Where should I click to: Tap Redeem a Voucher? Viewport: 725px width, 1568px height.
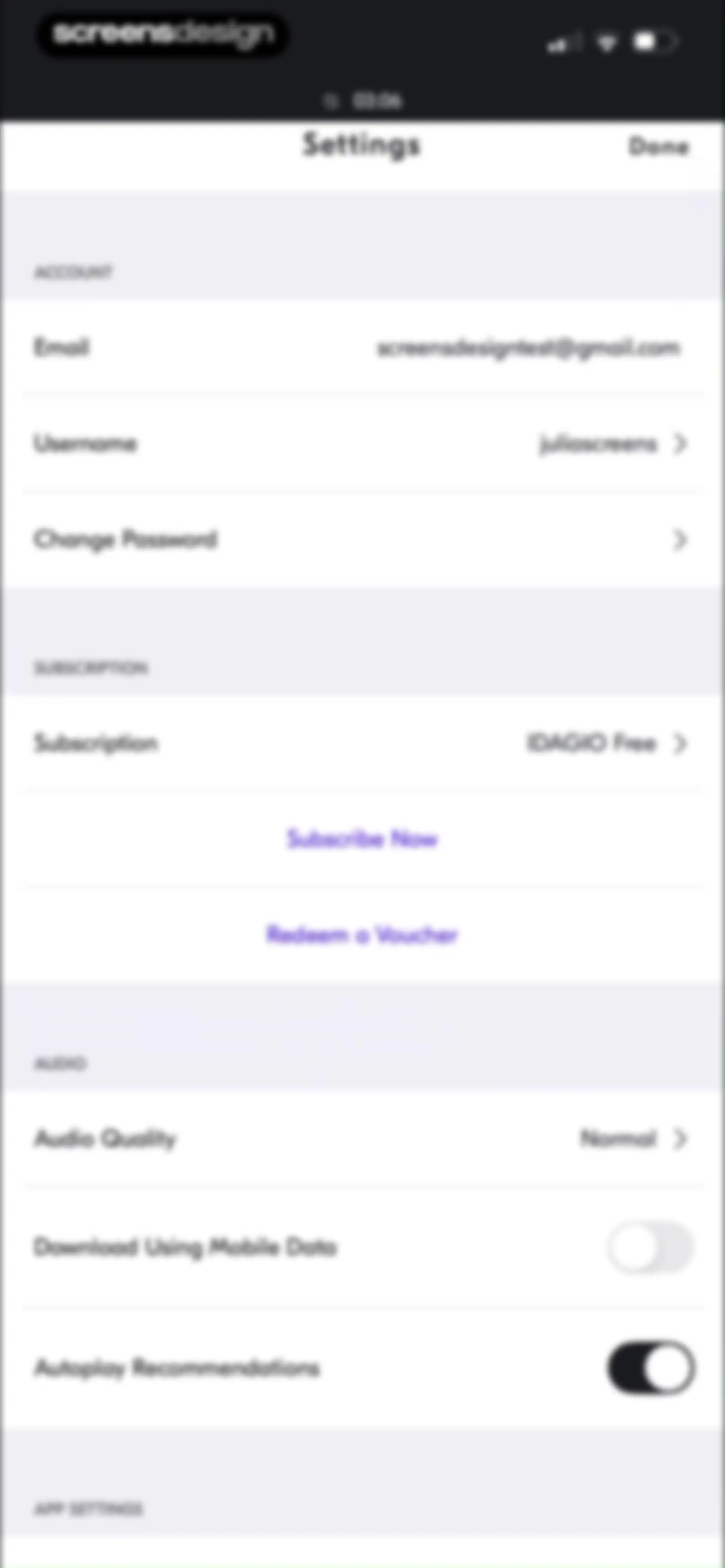click(x=362, y=934)
